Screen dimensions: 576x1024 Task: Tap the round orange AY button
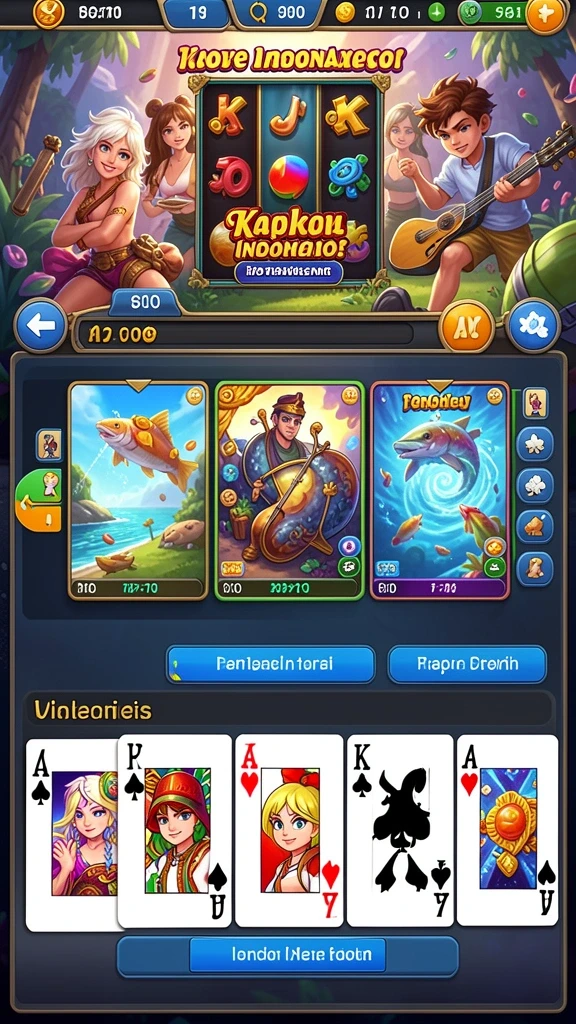point(468,325)
